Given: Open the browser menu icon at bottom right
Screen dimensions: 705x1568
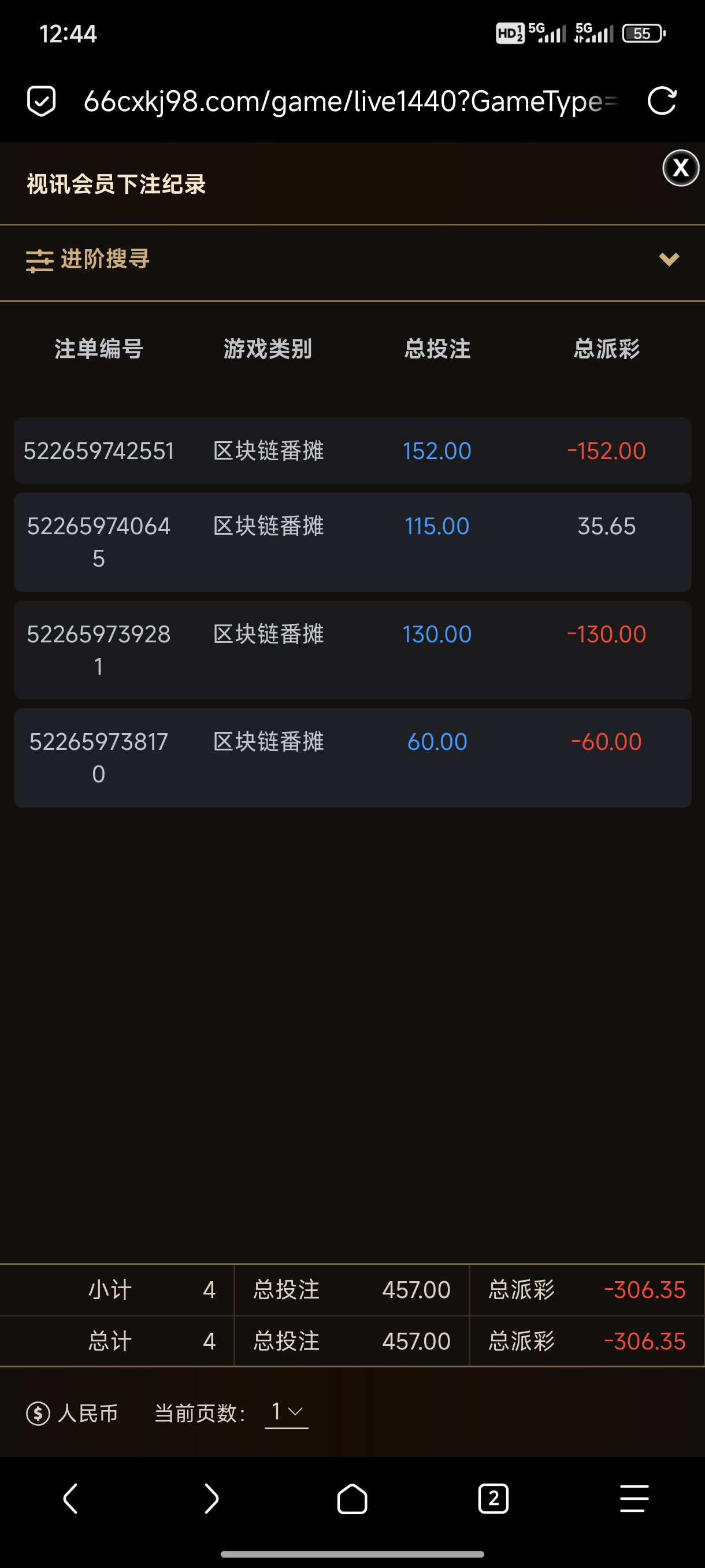Looking at the screenshot, I should 633,1499.
